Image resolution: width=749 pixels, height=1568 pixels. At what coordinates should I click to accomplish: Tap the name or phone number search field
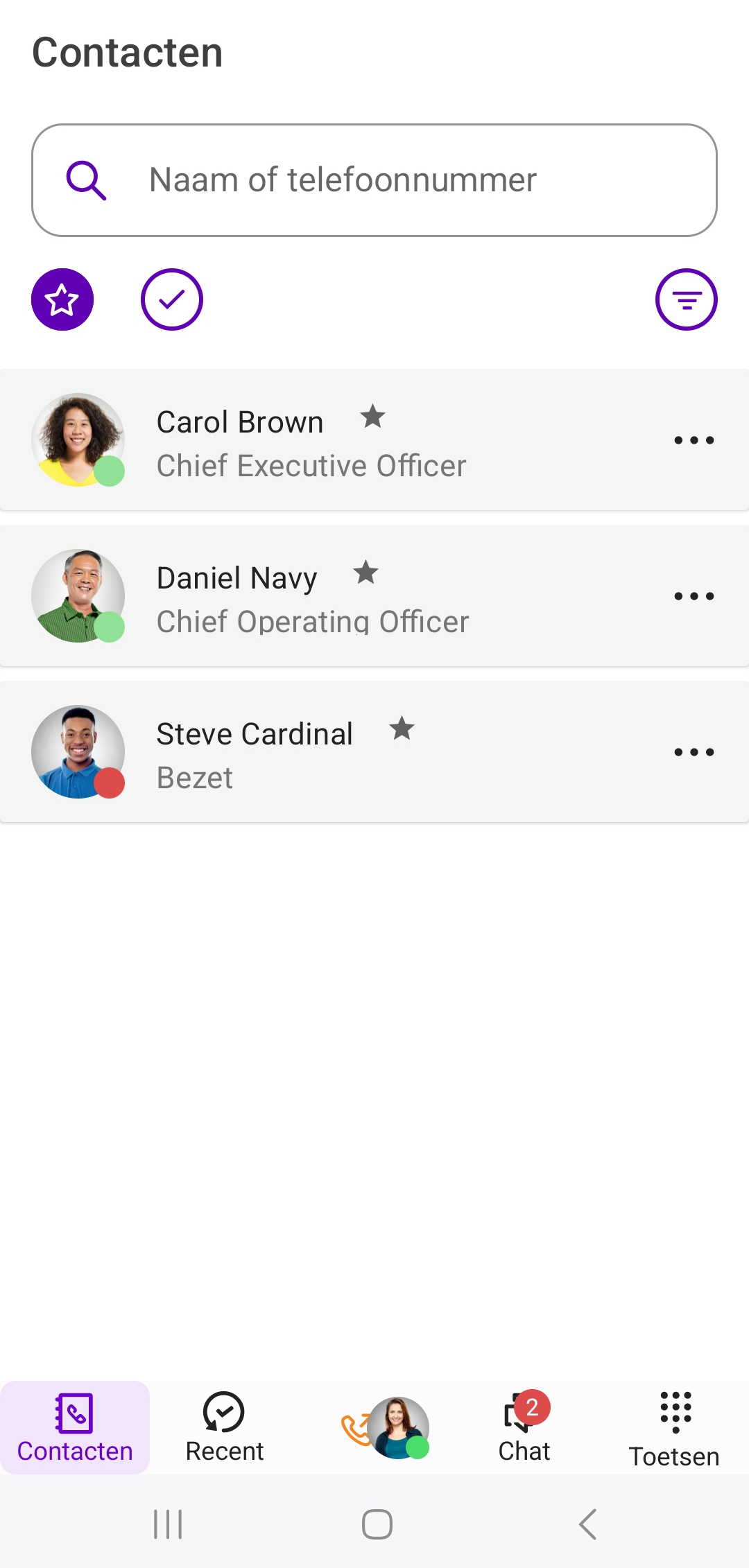374,180
